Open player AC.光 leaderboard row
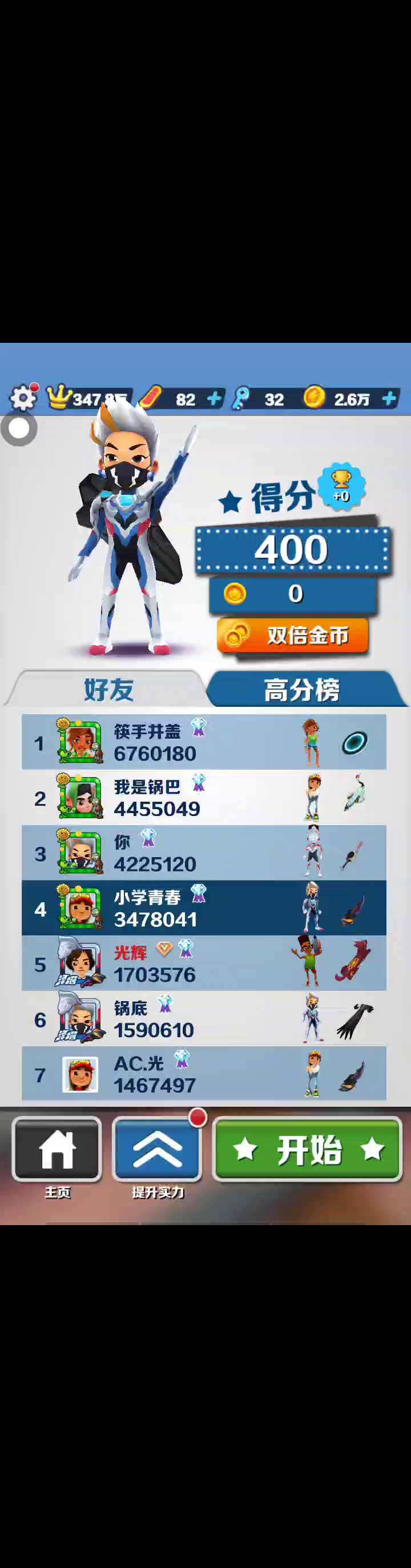 tap(204, 1074)
